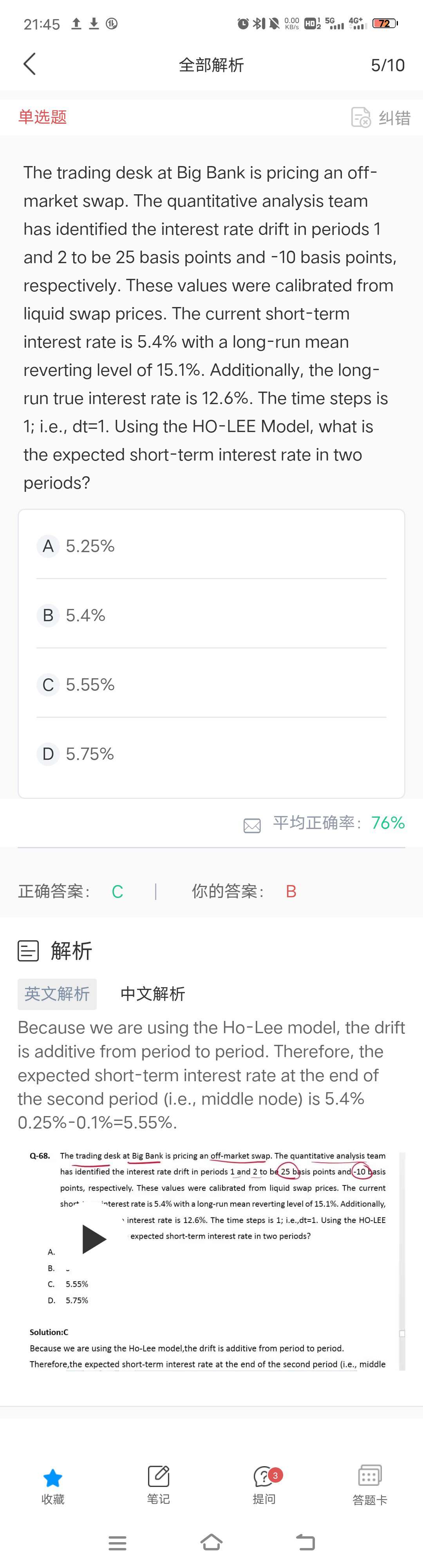Select answer option A 5.25%
The height and width of the screenshot is (1568, 423).
89,546
